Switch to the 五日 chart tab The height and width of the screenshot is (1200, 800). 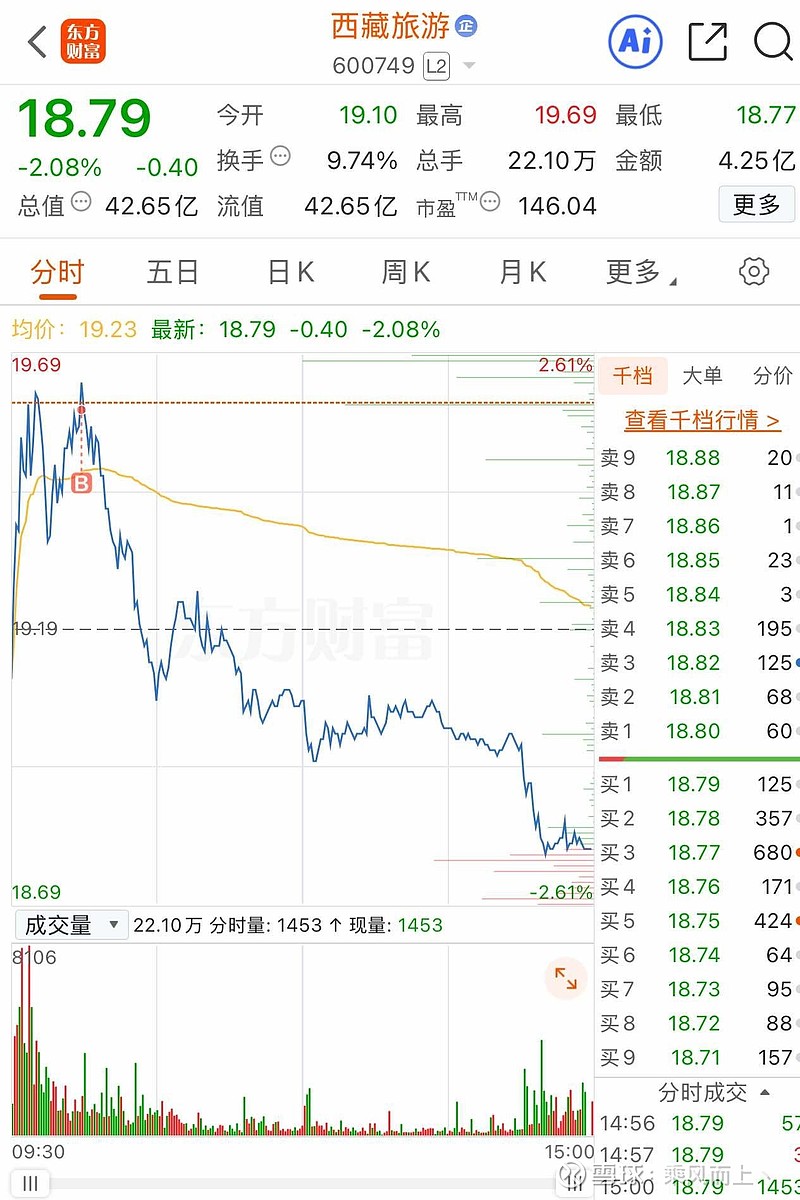[172, 272]
